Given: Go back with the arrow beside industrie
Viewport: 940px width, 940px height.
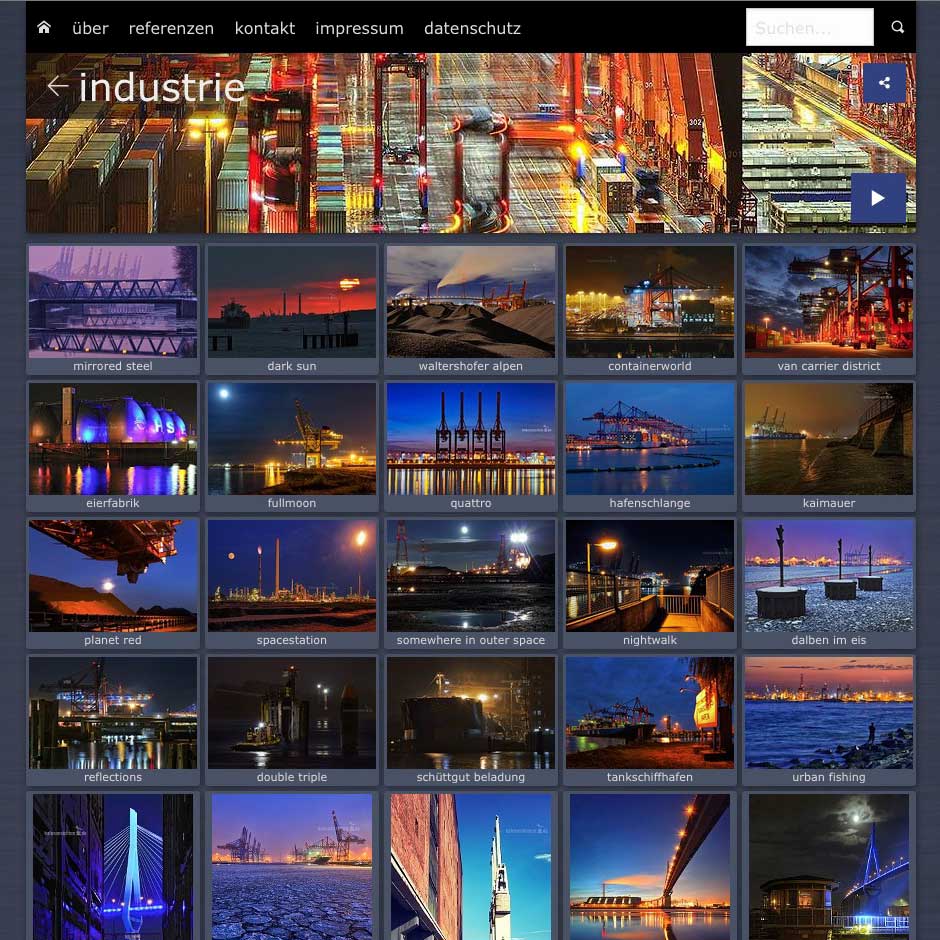Looking at the screenshot, I should [57, 87].
